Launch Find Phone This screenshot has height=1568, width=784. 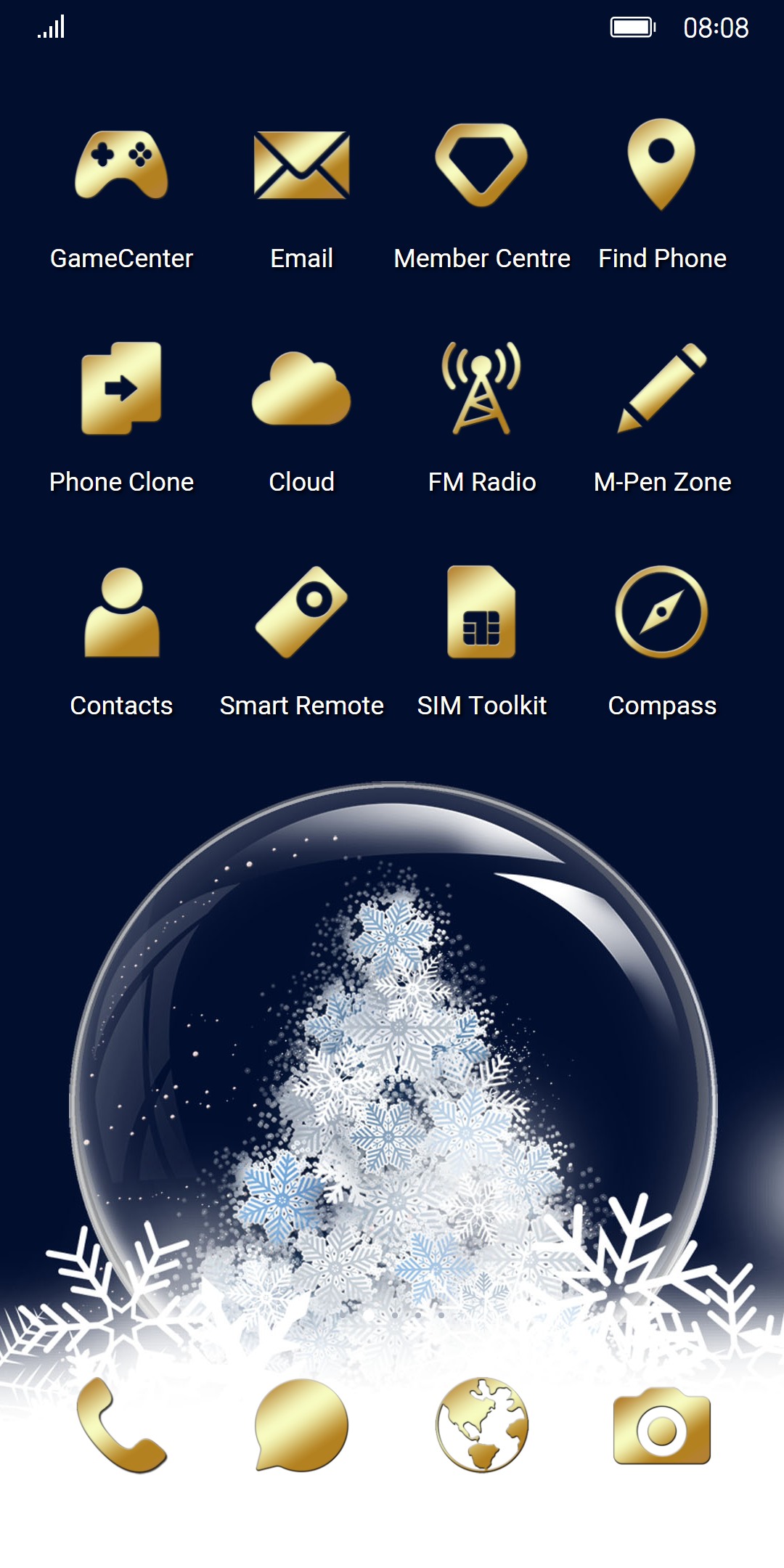click(661, 166)
